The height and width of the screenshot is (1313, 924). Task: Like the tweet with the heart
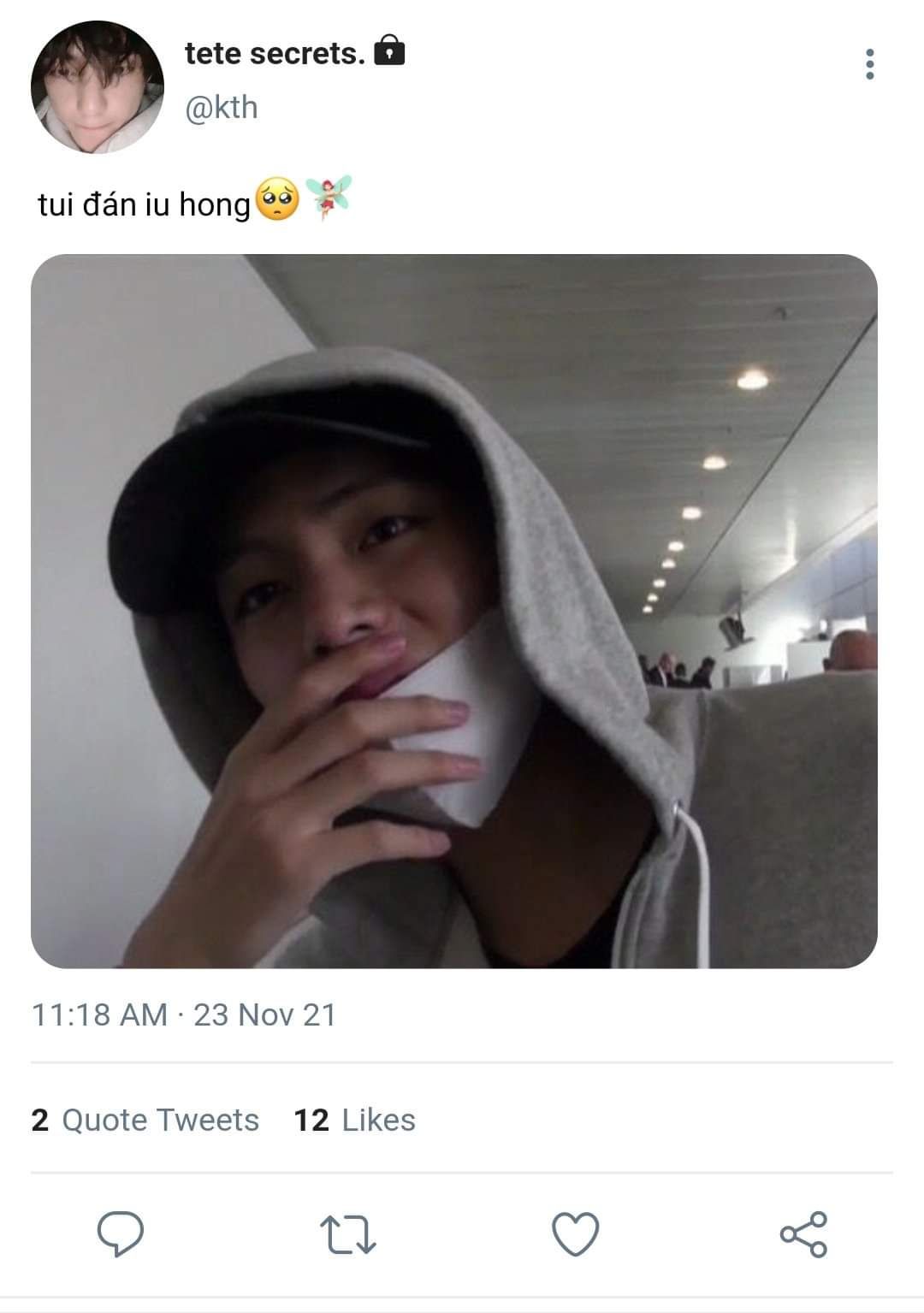click(x=575, y=1235)
